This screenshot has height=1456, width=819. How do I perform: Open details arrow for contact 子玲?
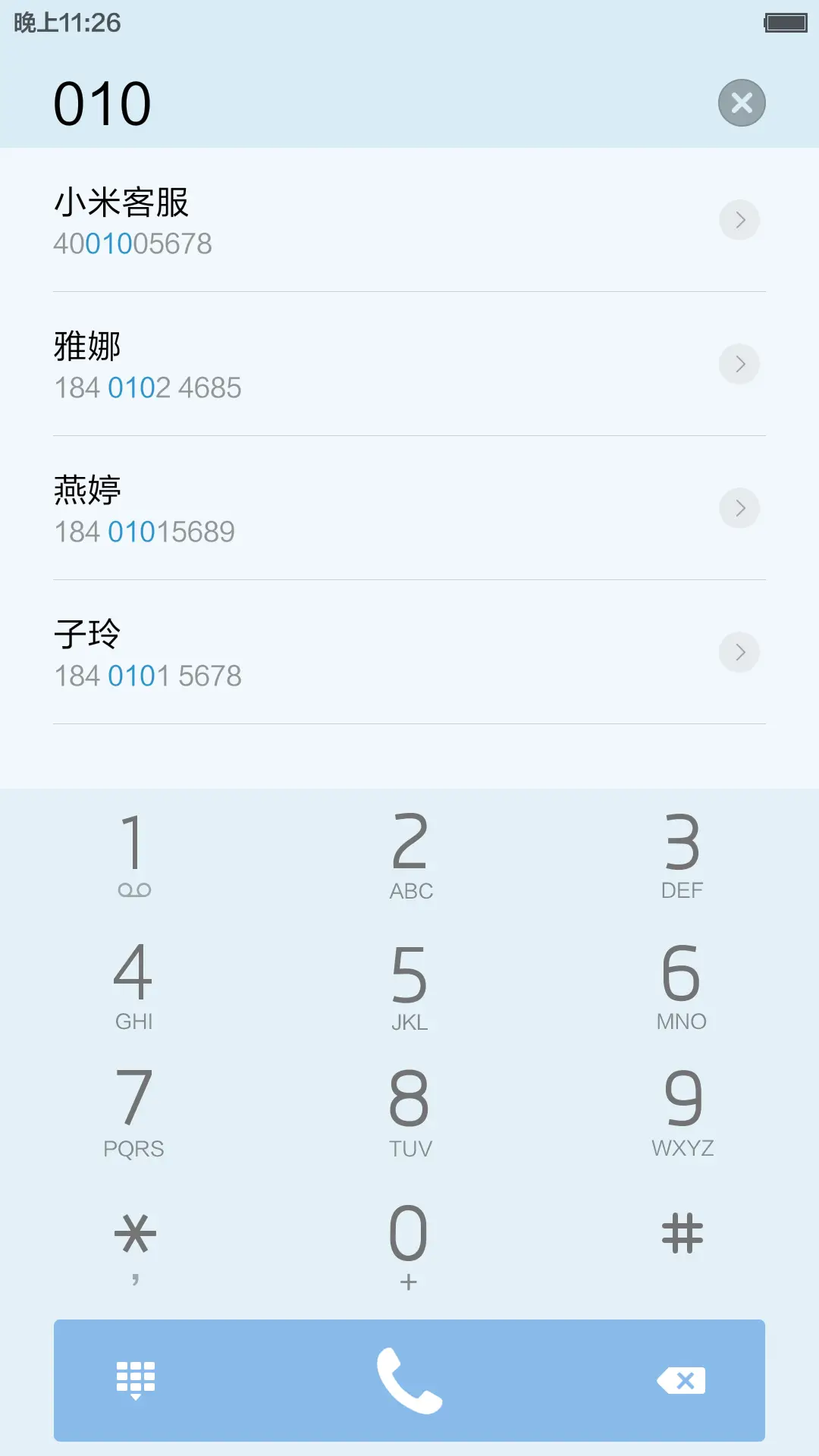click(x=739, y=652)
